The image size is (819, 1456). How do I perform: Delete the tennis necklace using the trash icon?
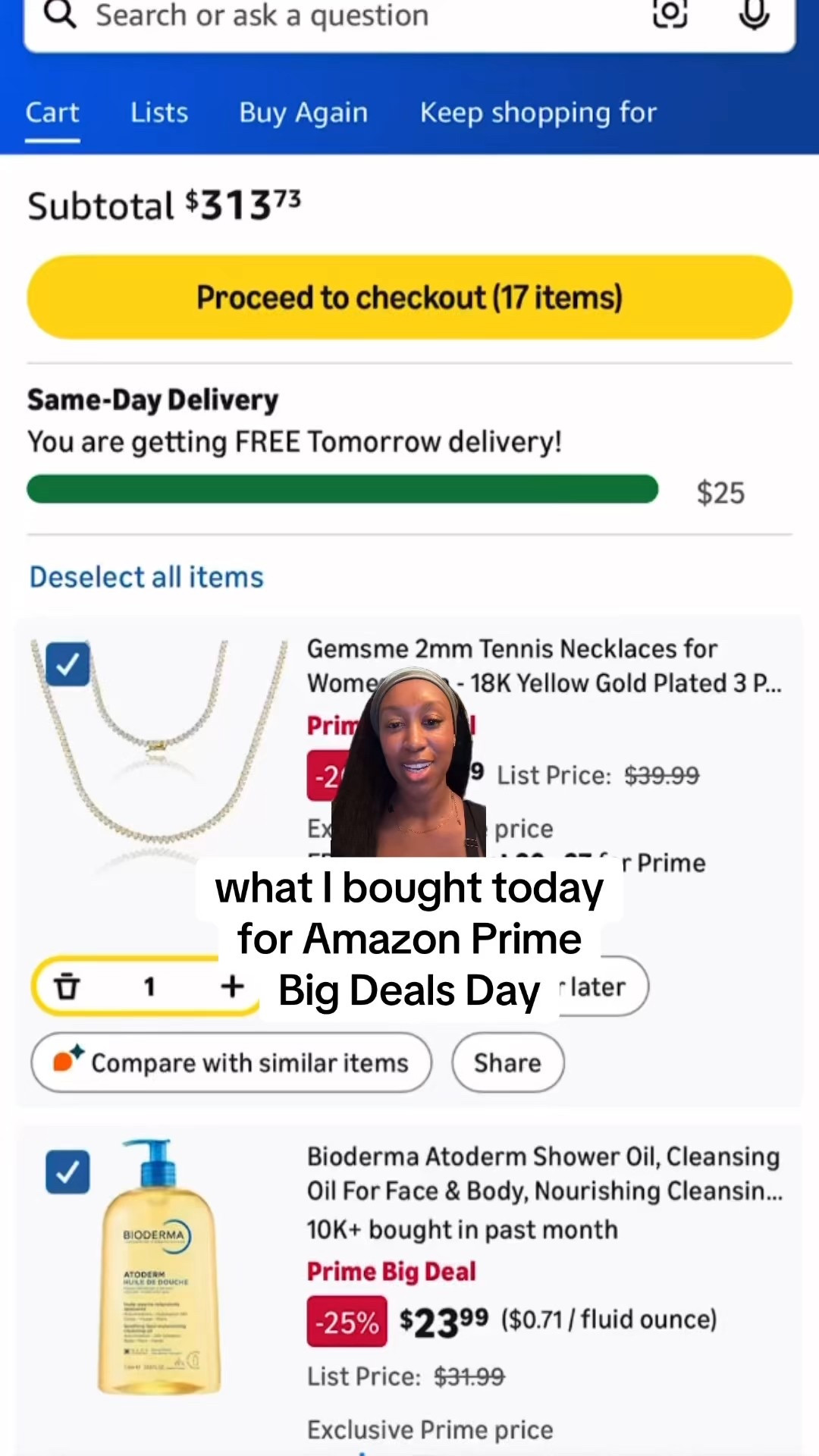(67, 986)
